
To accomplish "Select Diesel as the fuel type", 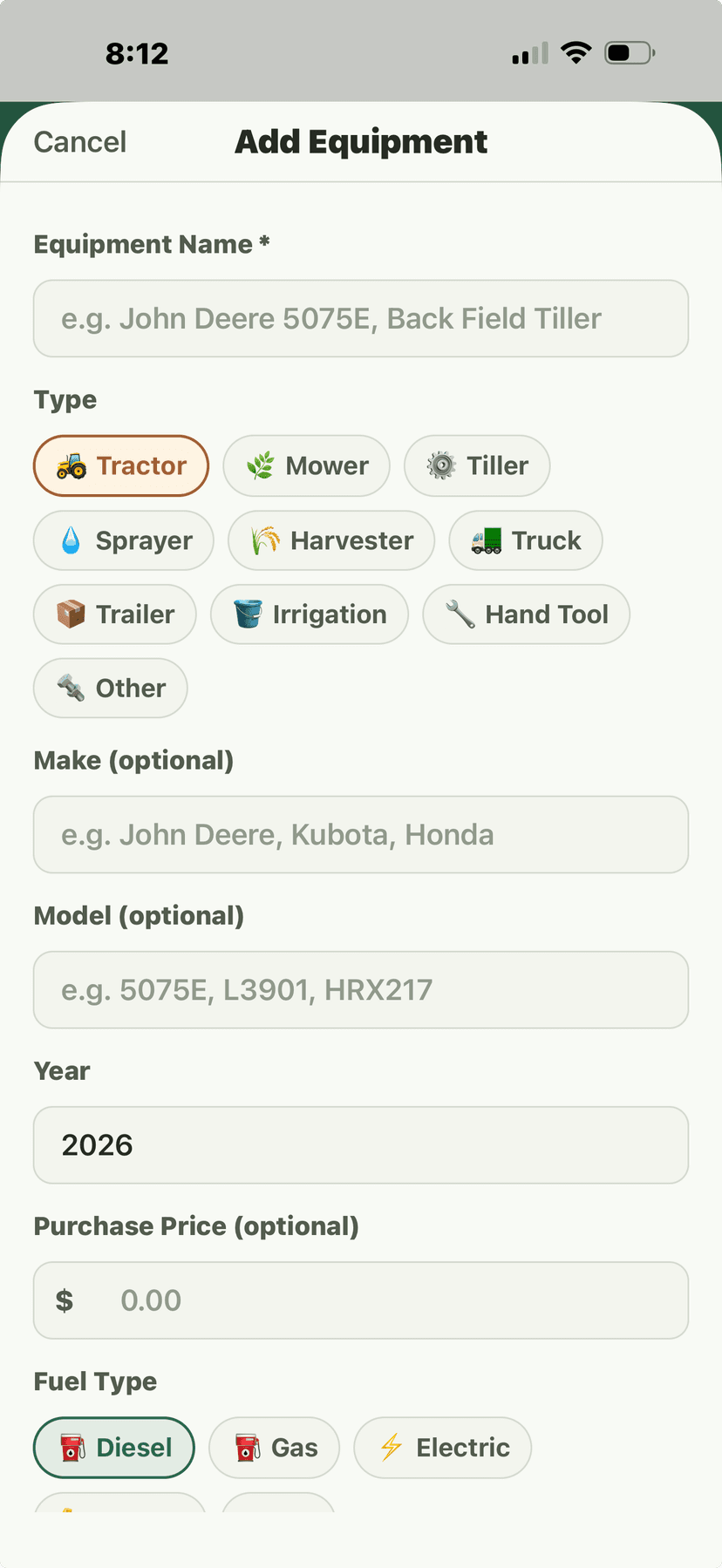I will coord(113,1447).
